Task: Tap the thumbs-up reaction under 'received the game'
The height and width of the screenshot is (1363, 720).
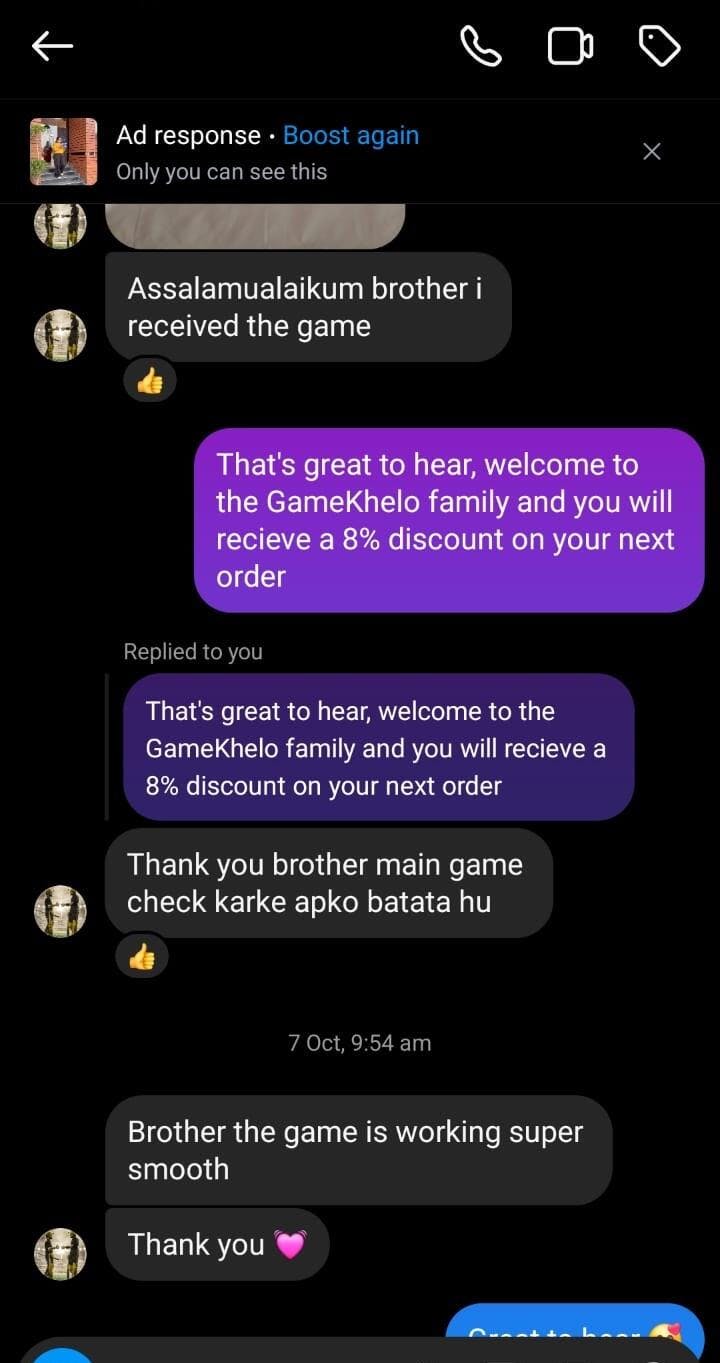Action: click(x=150, y=381)
